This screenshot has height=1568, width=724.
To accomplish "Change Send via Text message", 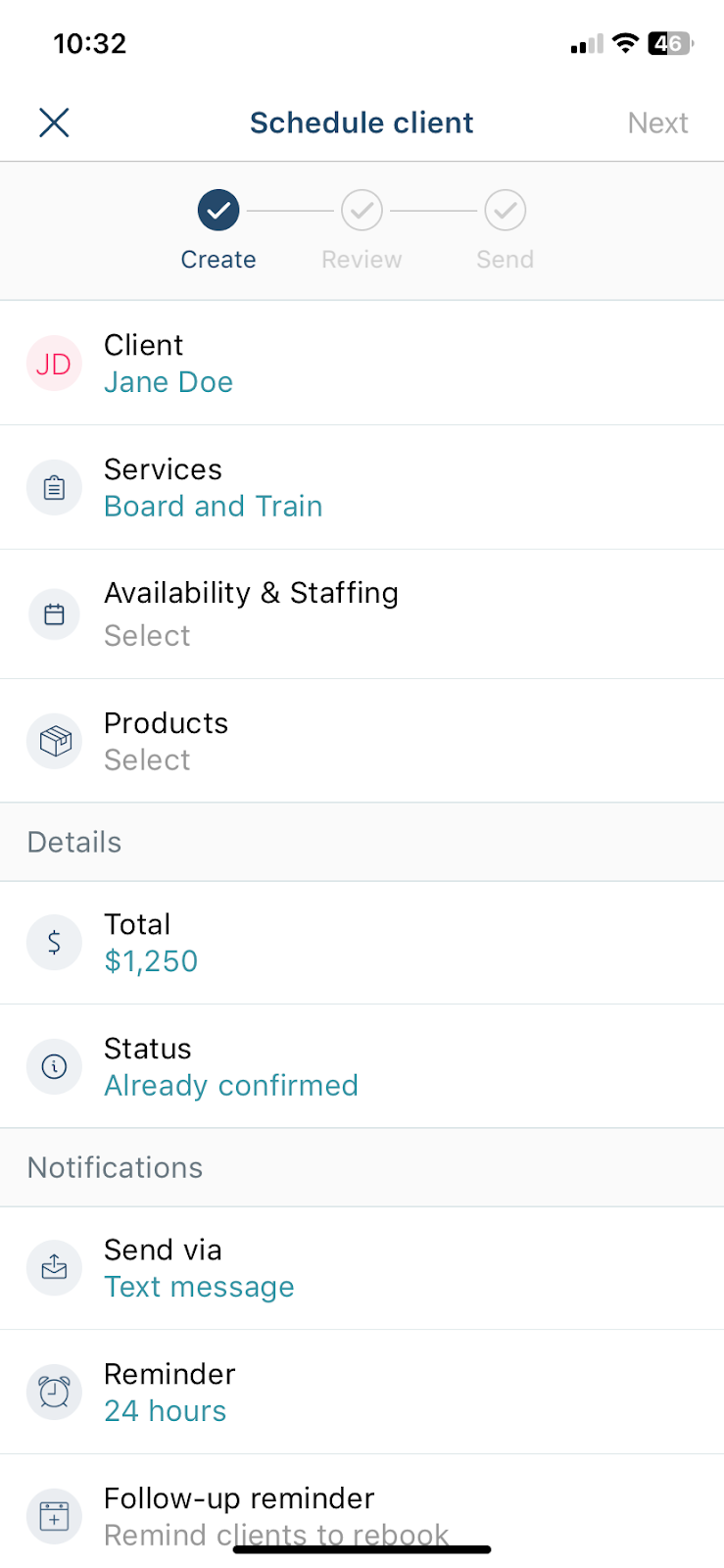I will click(362, 1268).
